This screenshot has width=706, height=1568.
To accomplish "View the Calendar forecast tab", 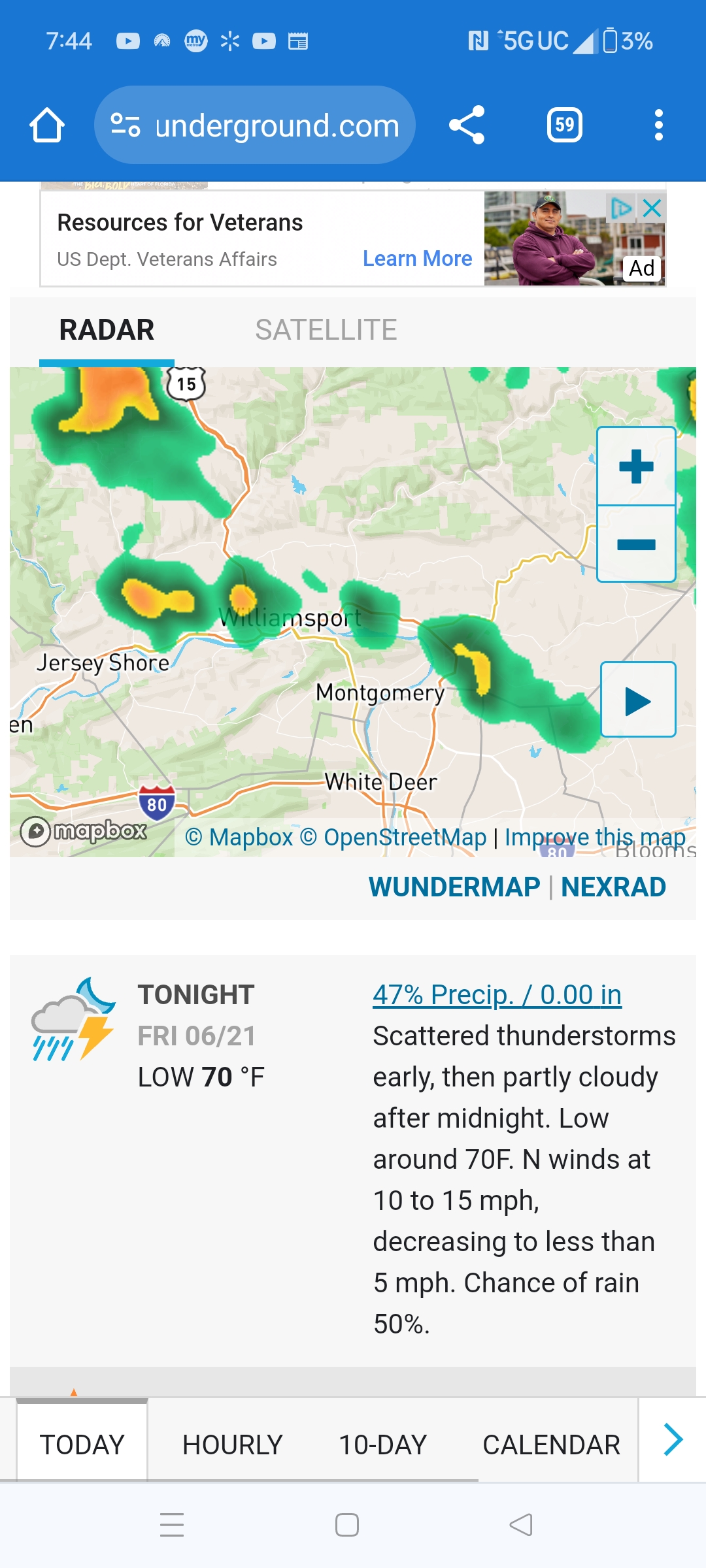I will [551, 1445].
